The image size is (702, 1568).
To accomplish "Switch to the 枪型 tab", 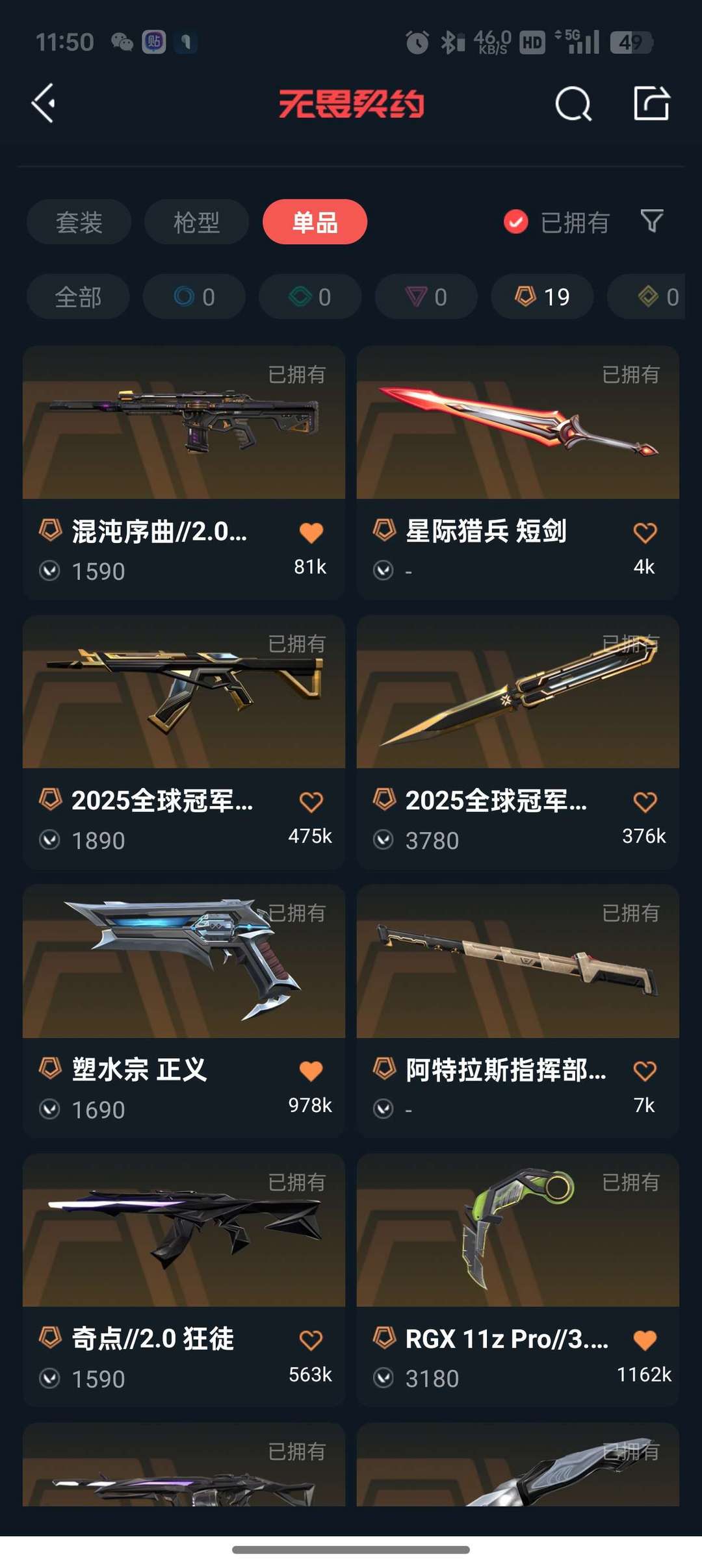I will 196,222.
